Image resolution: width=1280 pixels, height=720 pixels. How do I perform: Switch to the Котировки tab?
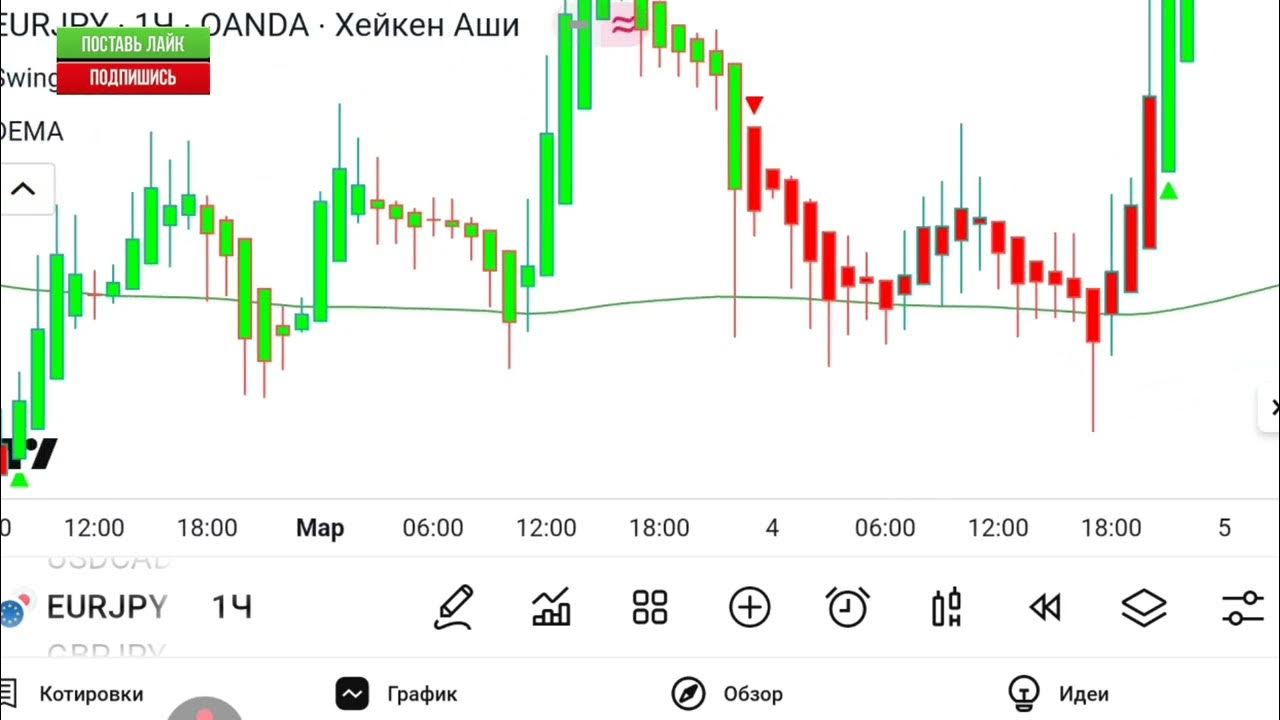(90, 694)
